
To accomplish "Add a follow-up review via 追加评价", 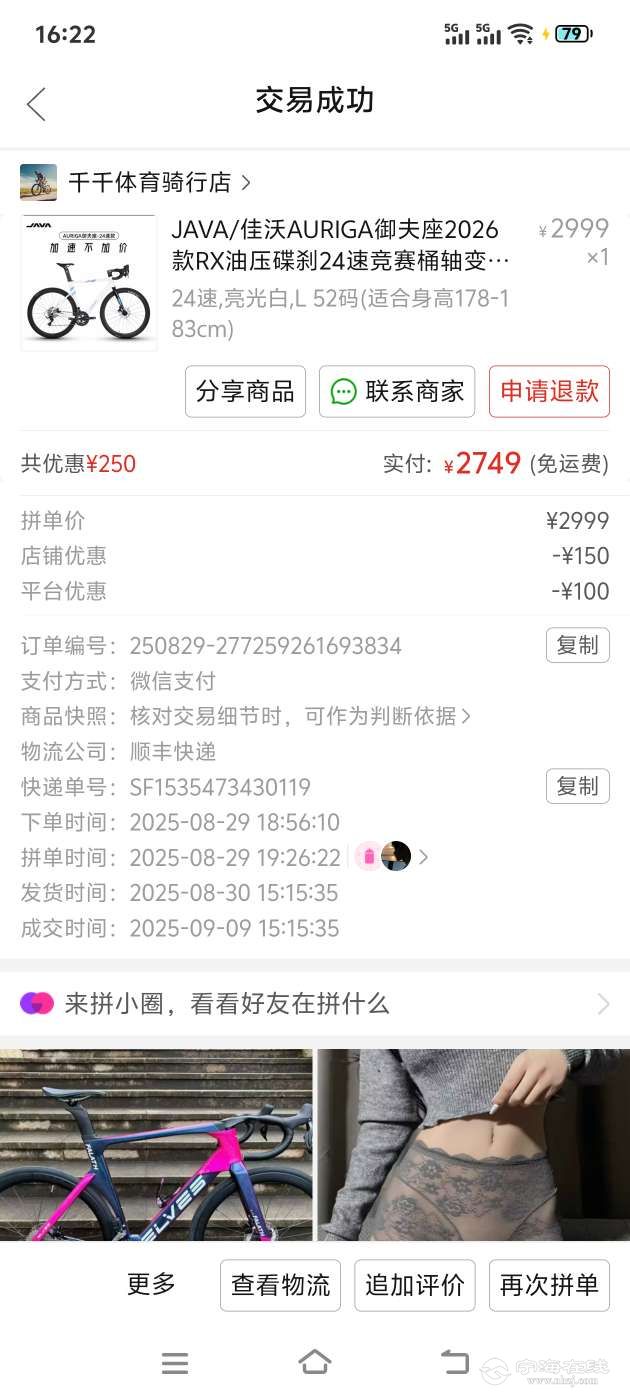I will [414, 1285].
